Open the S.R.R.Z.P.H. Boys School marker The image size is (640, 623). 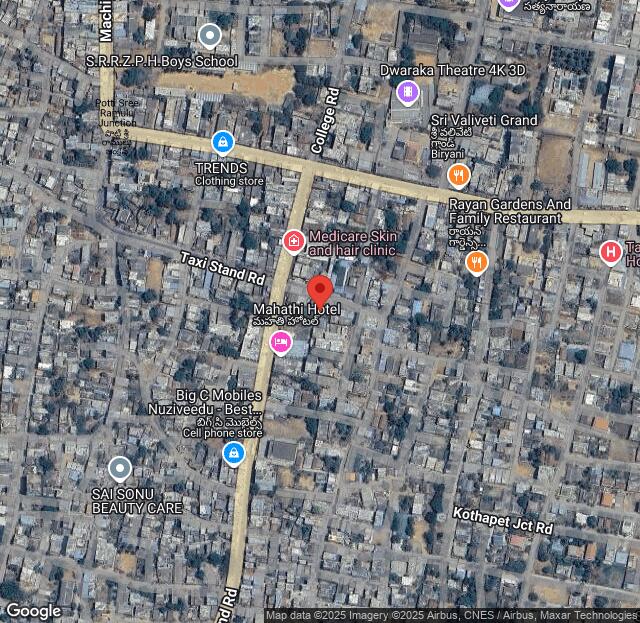click(209, 37)
